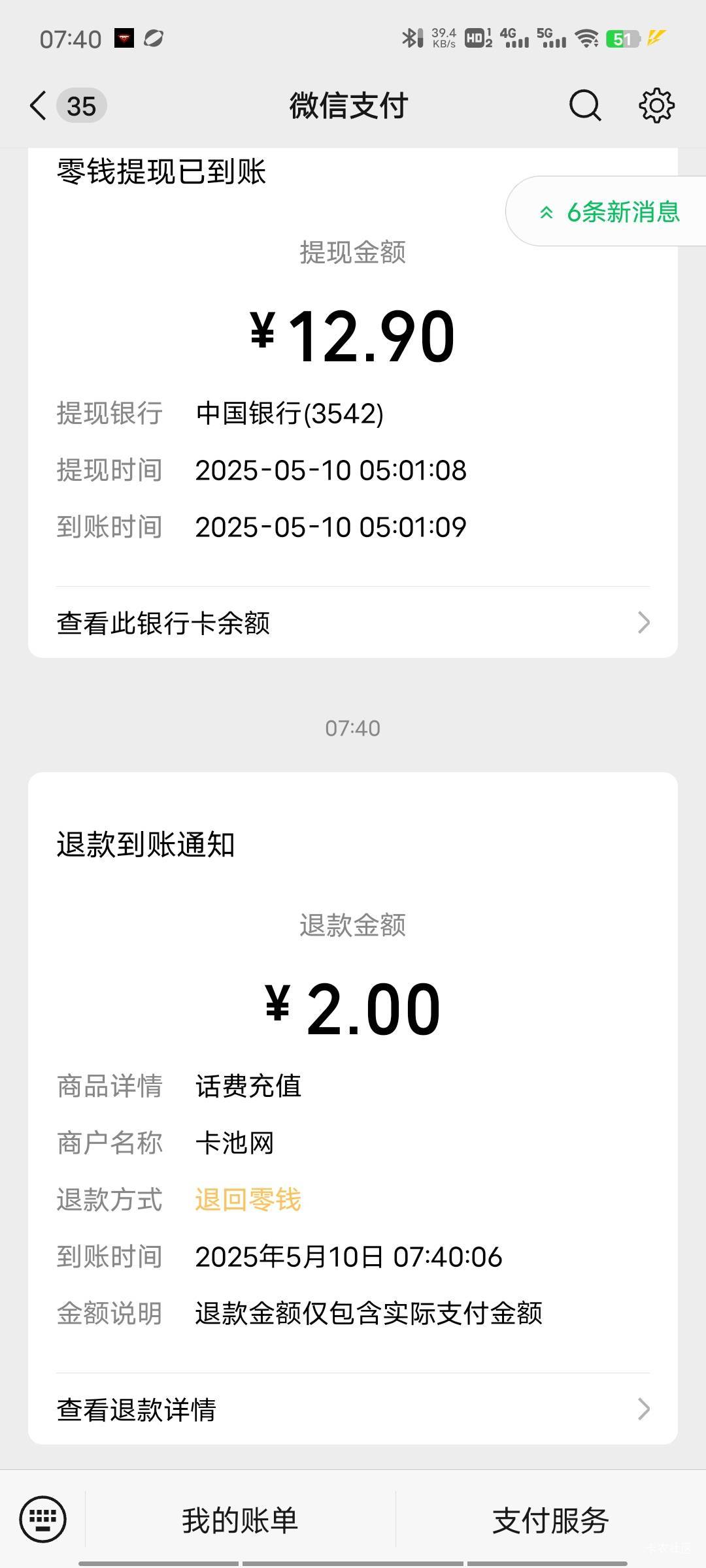Viewport: 706px width, 1568px height.
Task: Jump to the 6条新消息 unread messages
Action: point(607,212)
